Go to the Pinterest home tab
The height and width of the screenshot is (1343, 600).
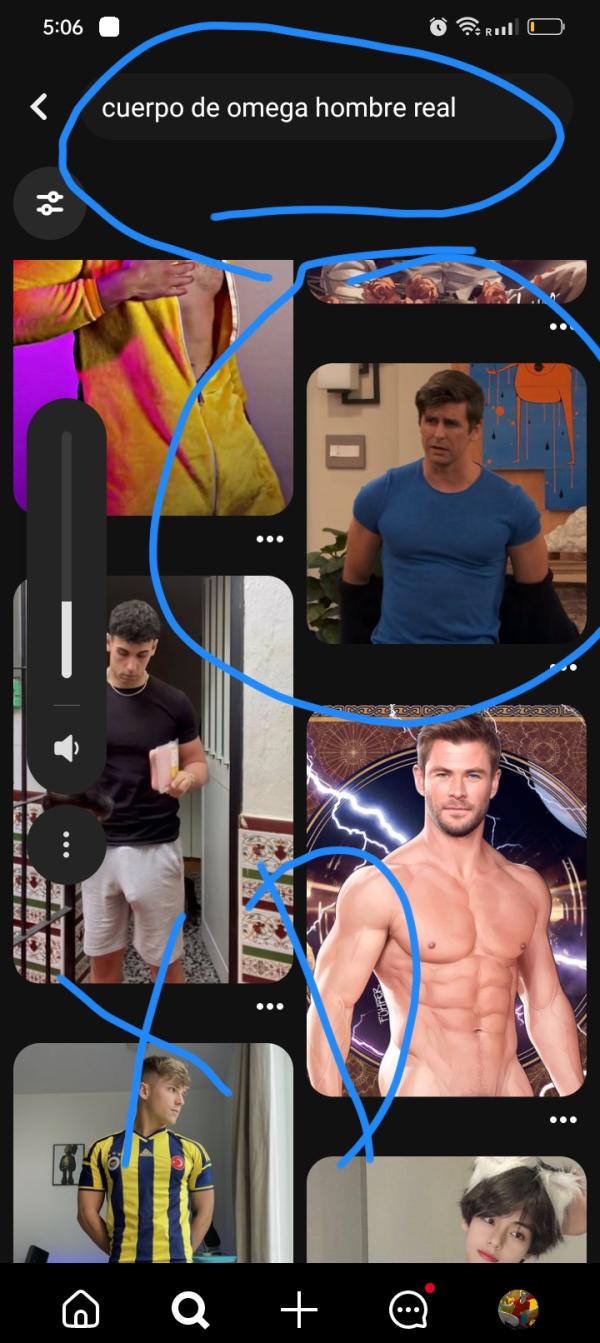point(80,1308)
